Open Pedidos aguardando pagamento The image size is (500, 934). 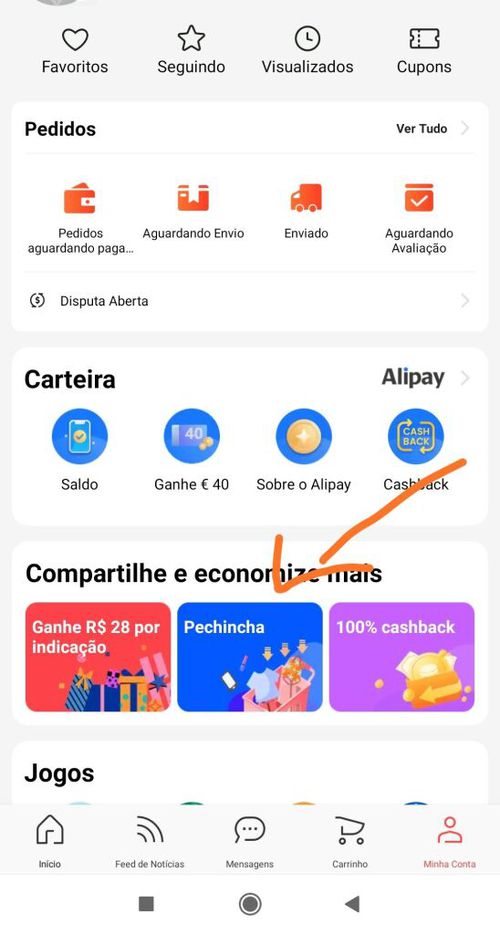80,219
